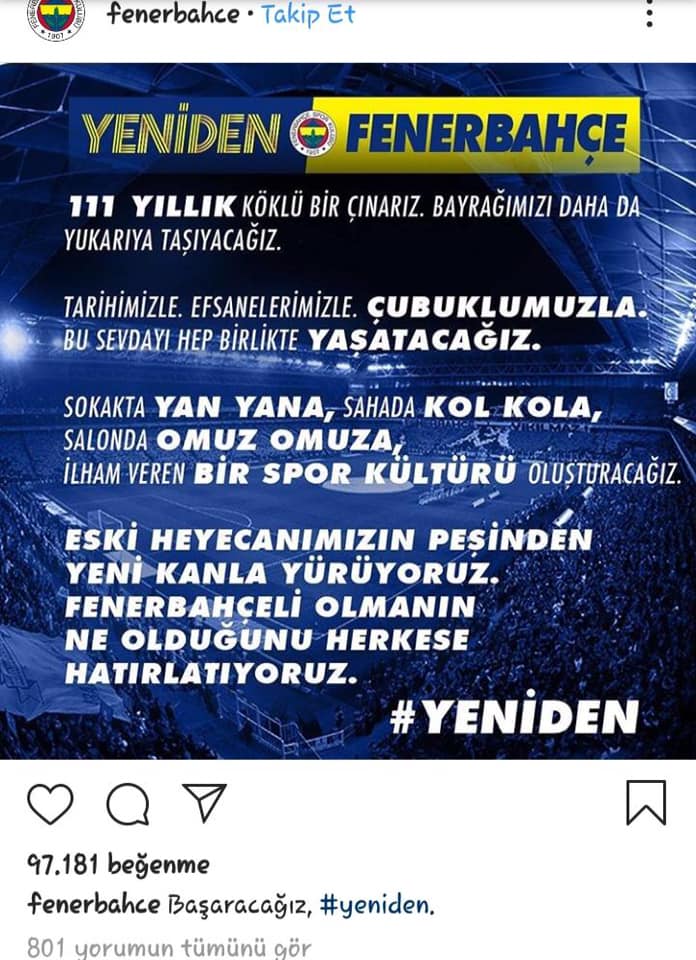Open the #yeniden hashtag in caption
The width and height of the screenshot is (696, 960).
[x=375, y=904]
